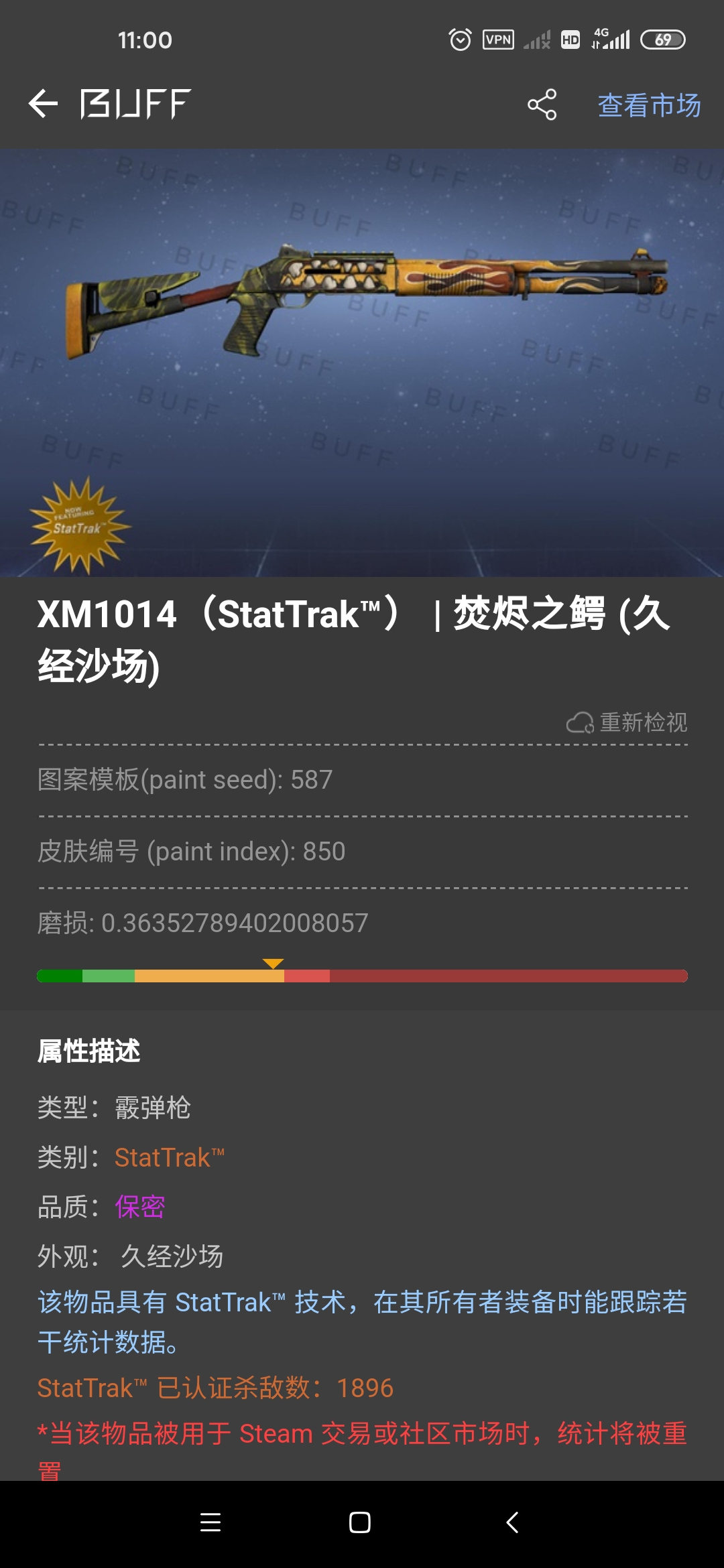Select the BUFF logo in the header
The width and height of the screenshot is (724, 1568).
[x=131, y=104]
